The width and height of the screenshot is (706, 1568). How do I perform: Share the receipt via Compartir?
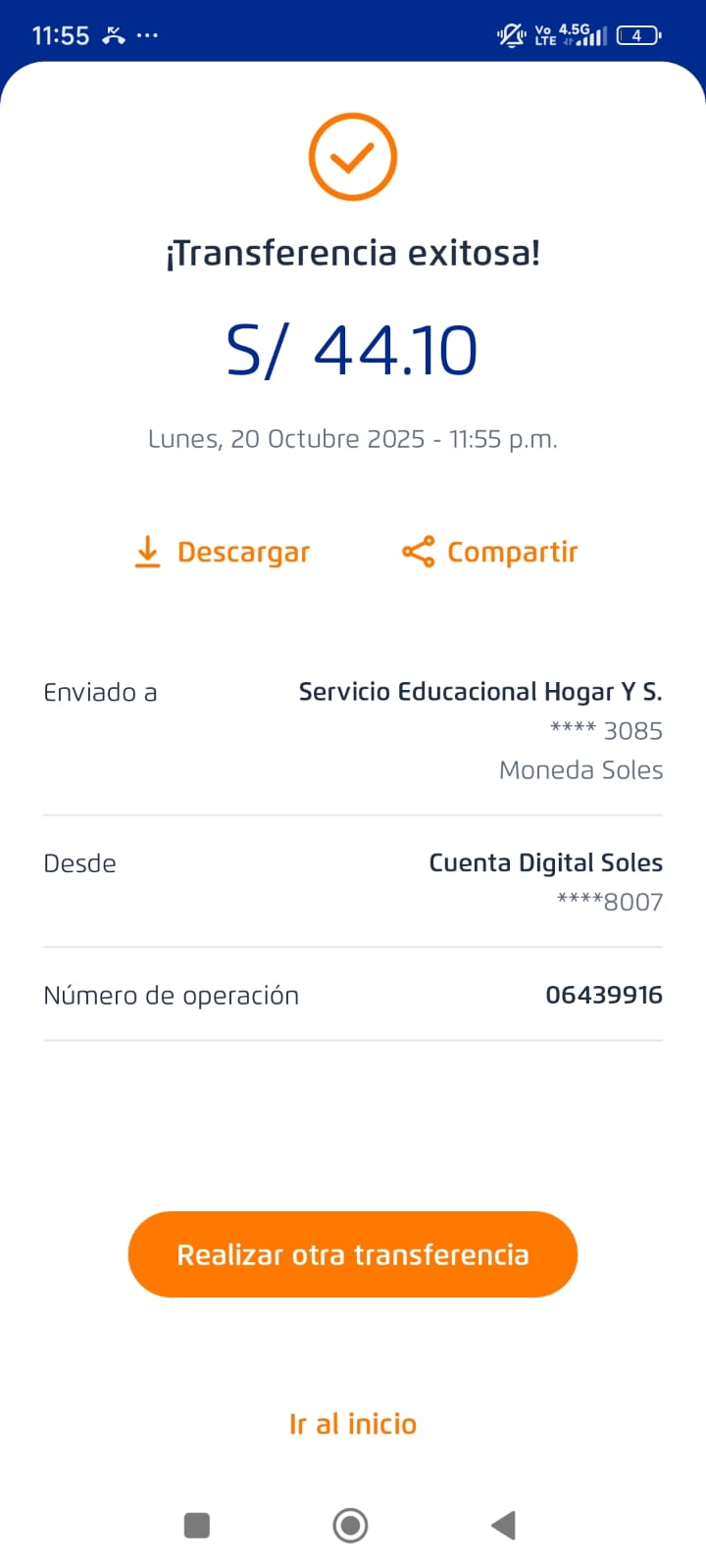point(490,553)
